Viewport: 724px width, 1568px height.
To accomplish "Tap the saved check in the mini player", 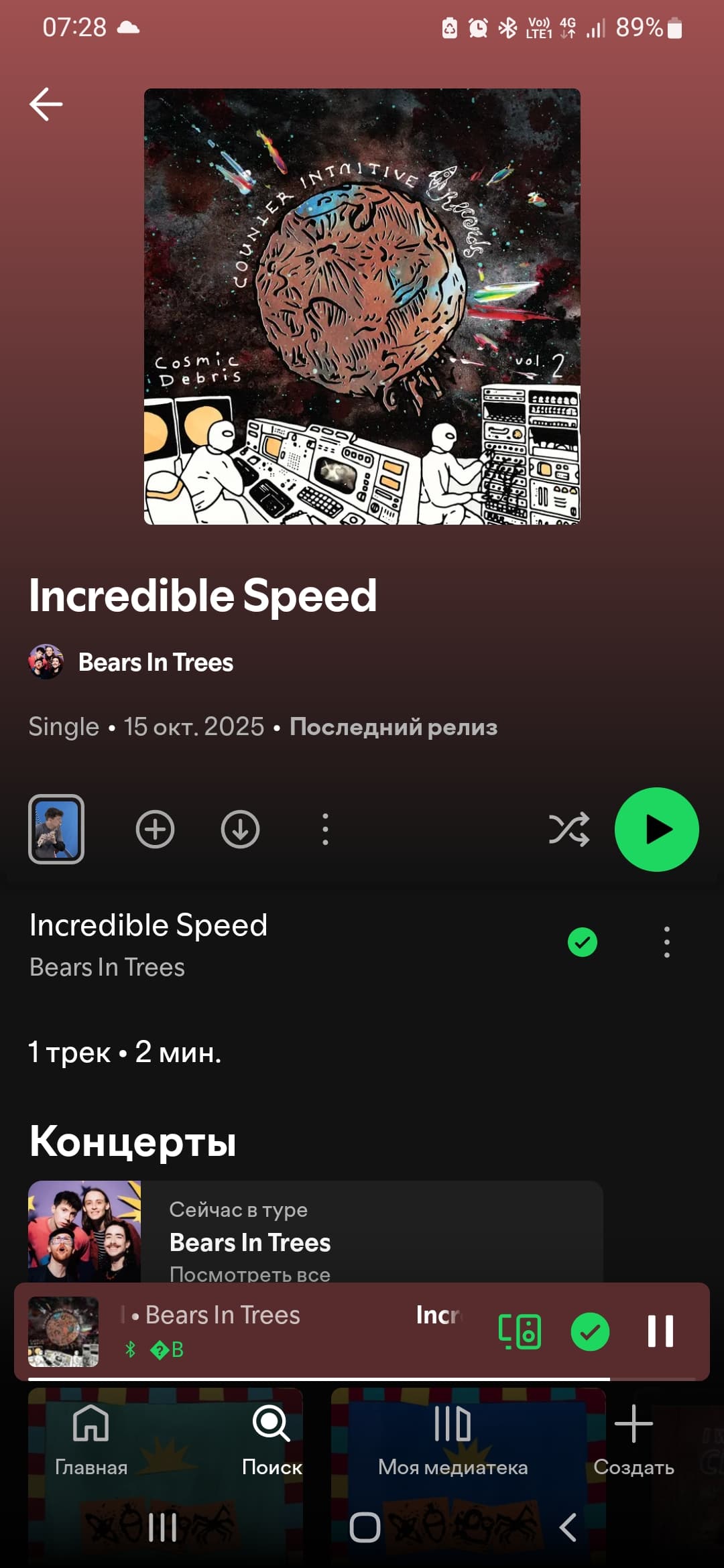I will coord(590,1331).
